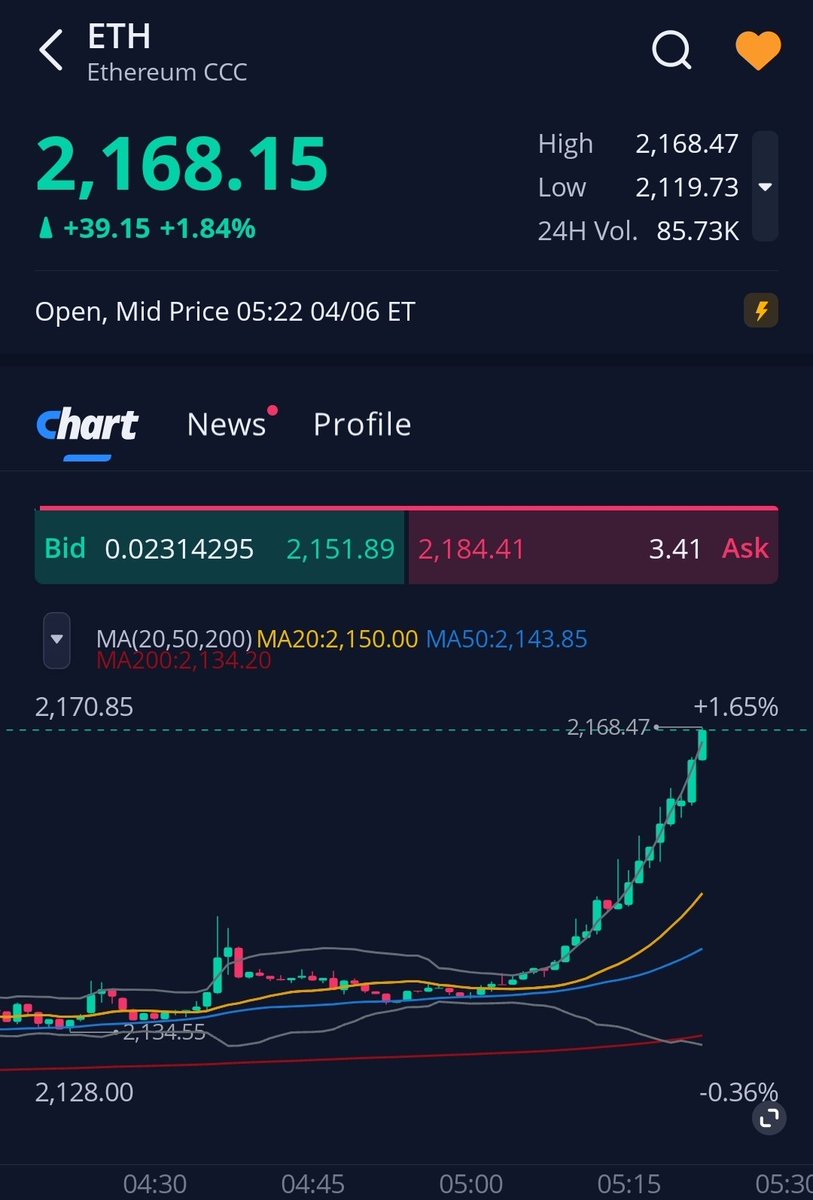This screenshot has height=1200, width=813.
Task: Open the search magnifier icon
Action: pyautogui.click(x=672, y=49)
